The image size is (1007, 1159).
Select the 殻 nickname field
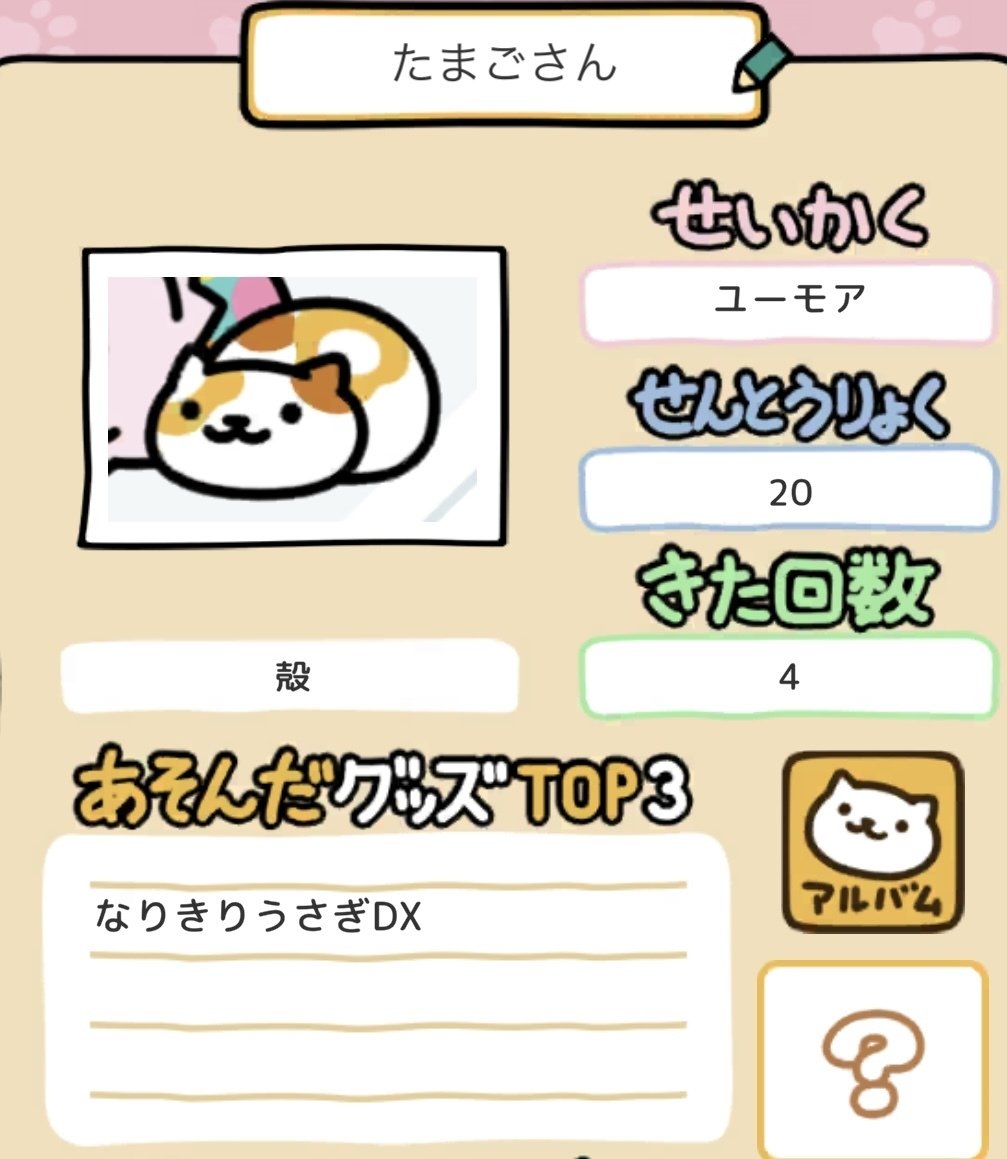click(x=292, y=676)
